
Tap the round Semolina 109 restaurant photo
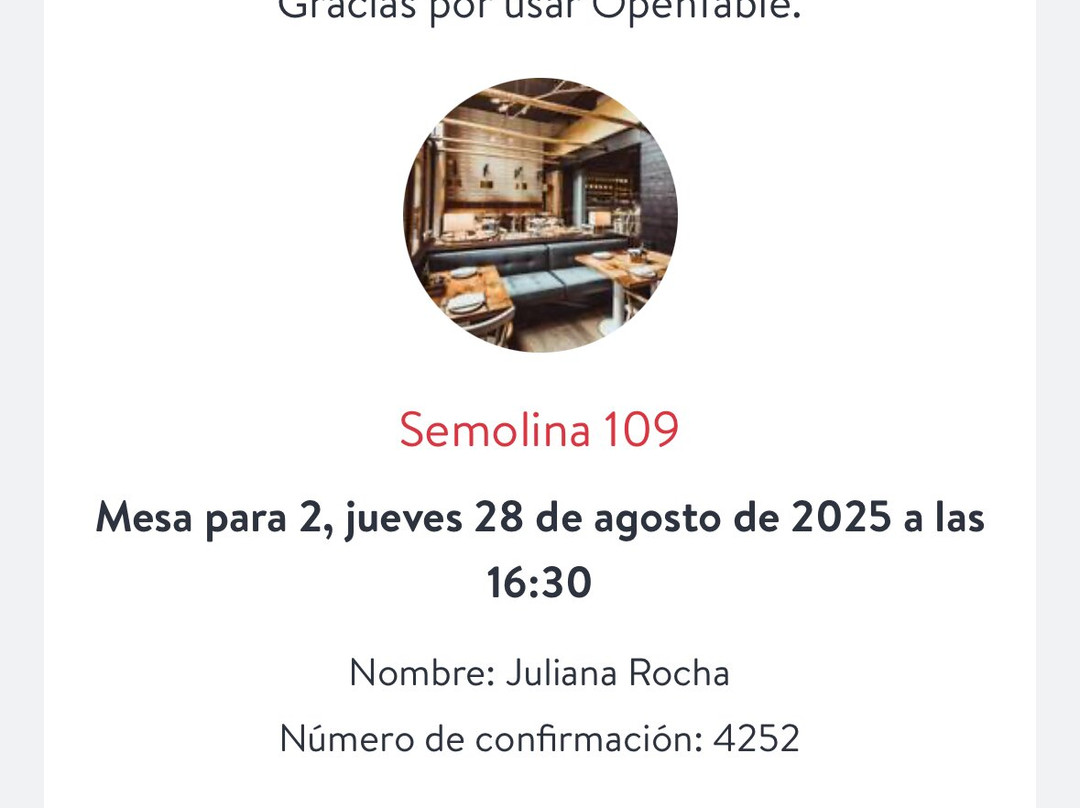(x=540, y=215)
